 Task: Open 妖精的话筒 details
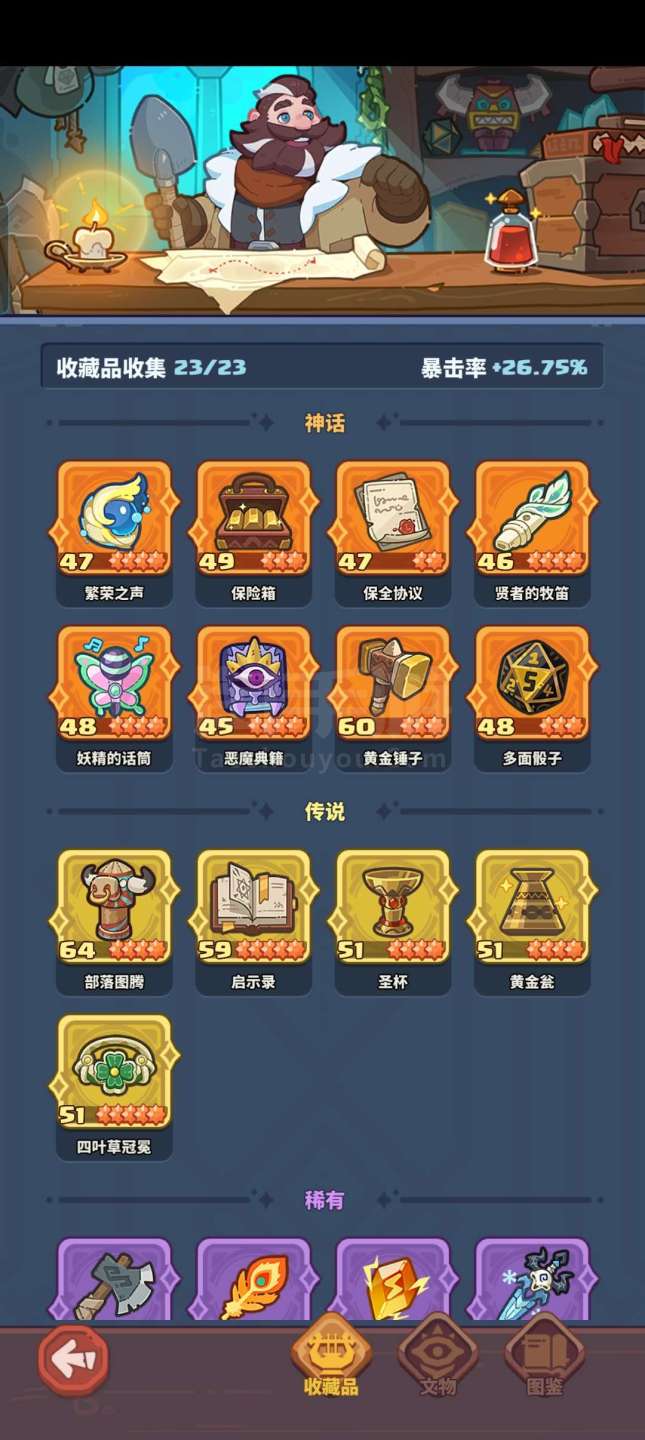click(114, 686)
